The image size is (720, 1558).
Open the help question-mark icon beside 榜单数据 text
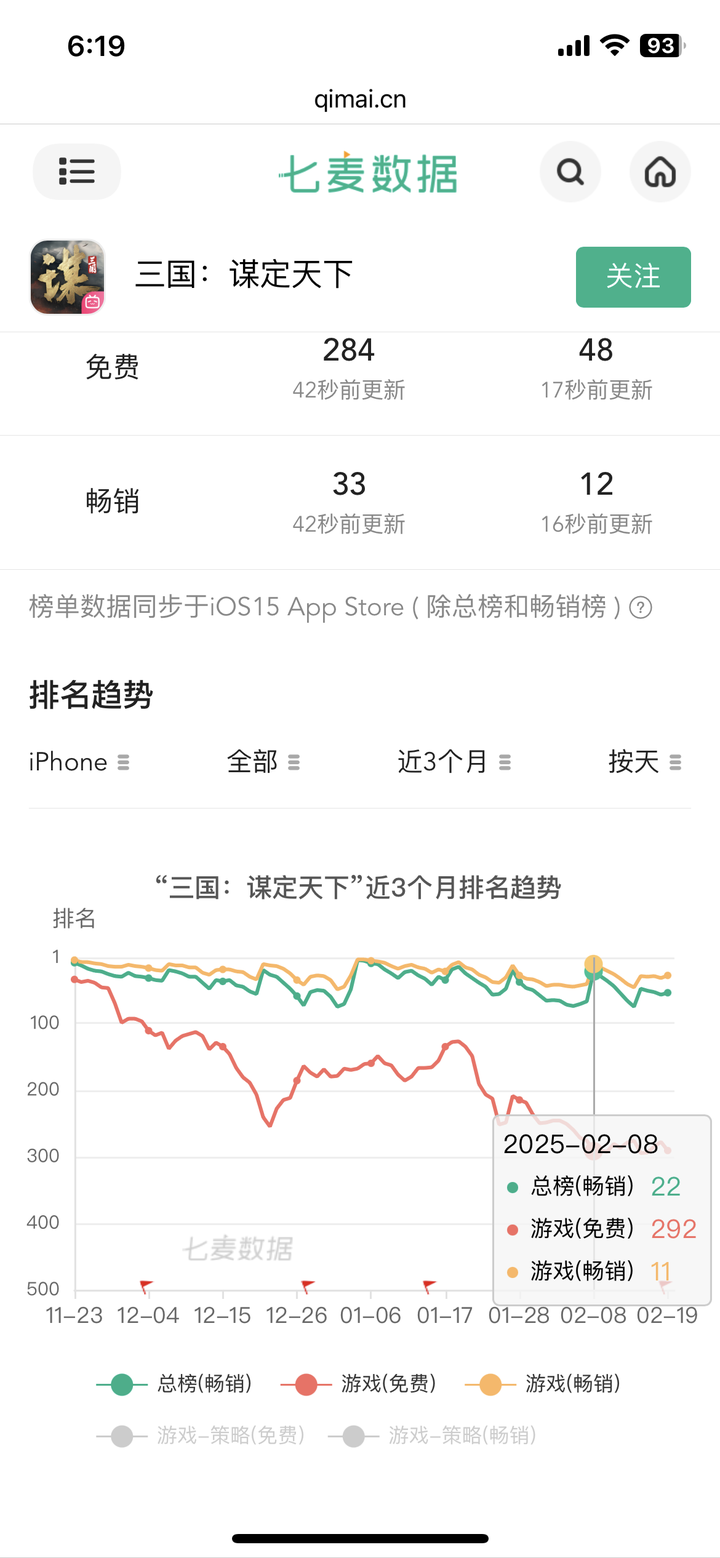[x=642, y=607]
